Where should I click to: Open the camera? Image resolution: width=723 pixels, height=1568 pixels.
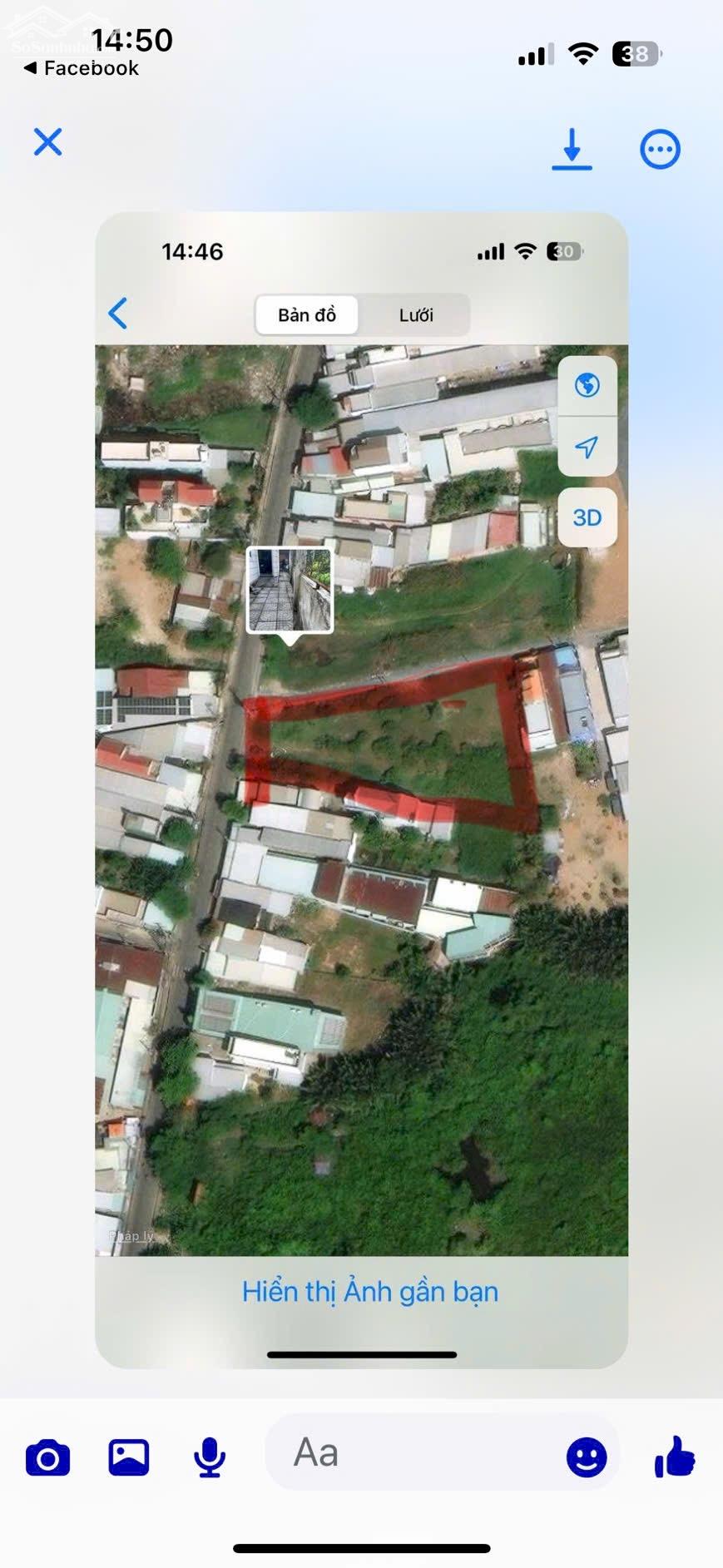pyautogui.click(x=47, y=1457)
